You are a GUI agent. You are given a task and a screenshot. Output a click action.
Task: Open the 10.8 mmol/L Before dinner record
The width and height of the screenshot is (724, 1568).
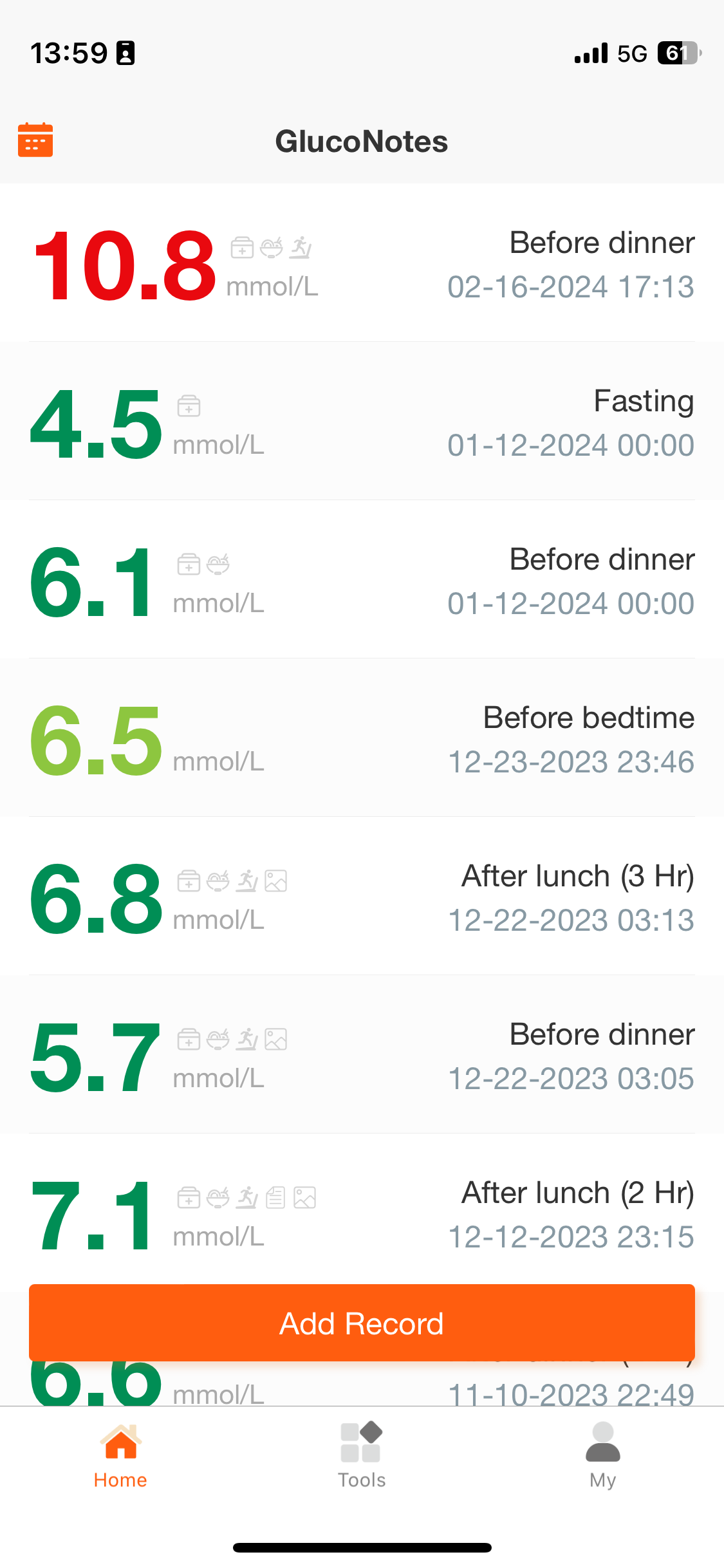tap(362, 264)
